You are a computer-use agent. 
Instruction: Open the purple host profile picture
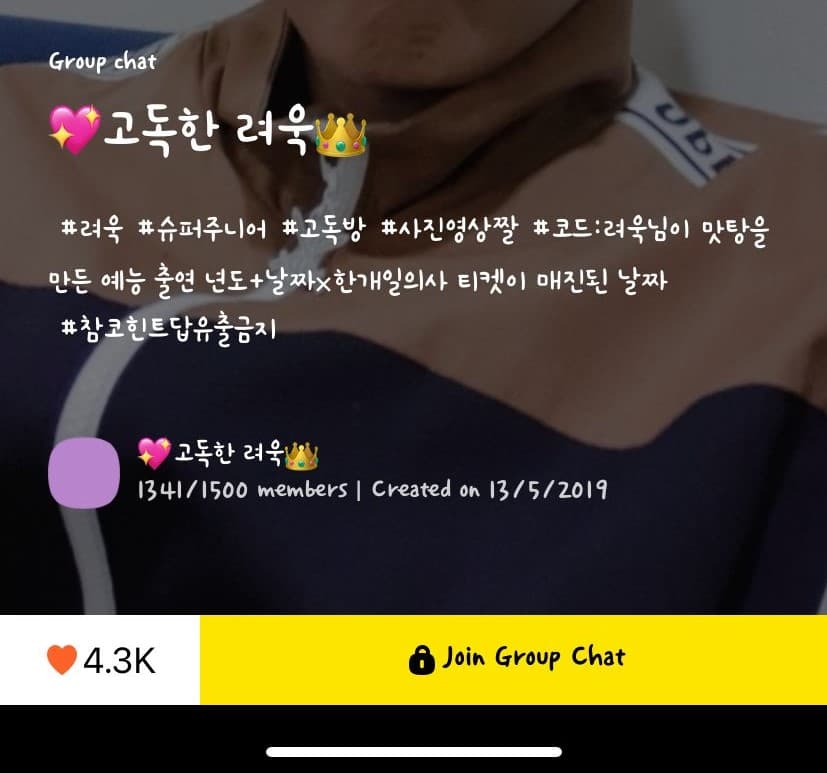(84, 471)
